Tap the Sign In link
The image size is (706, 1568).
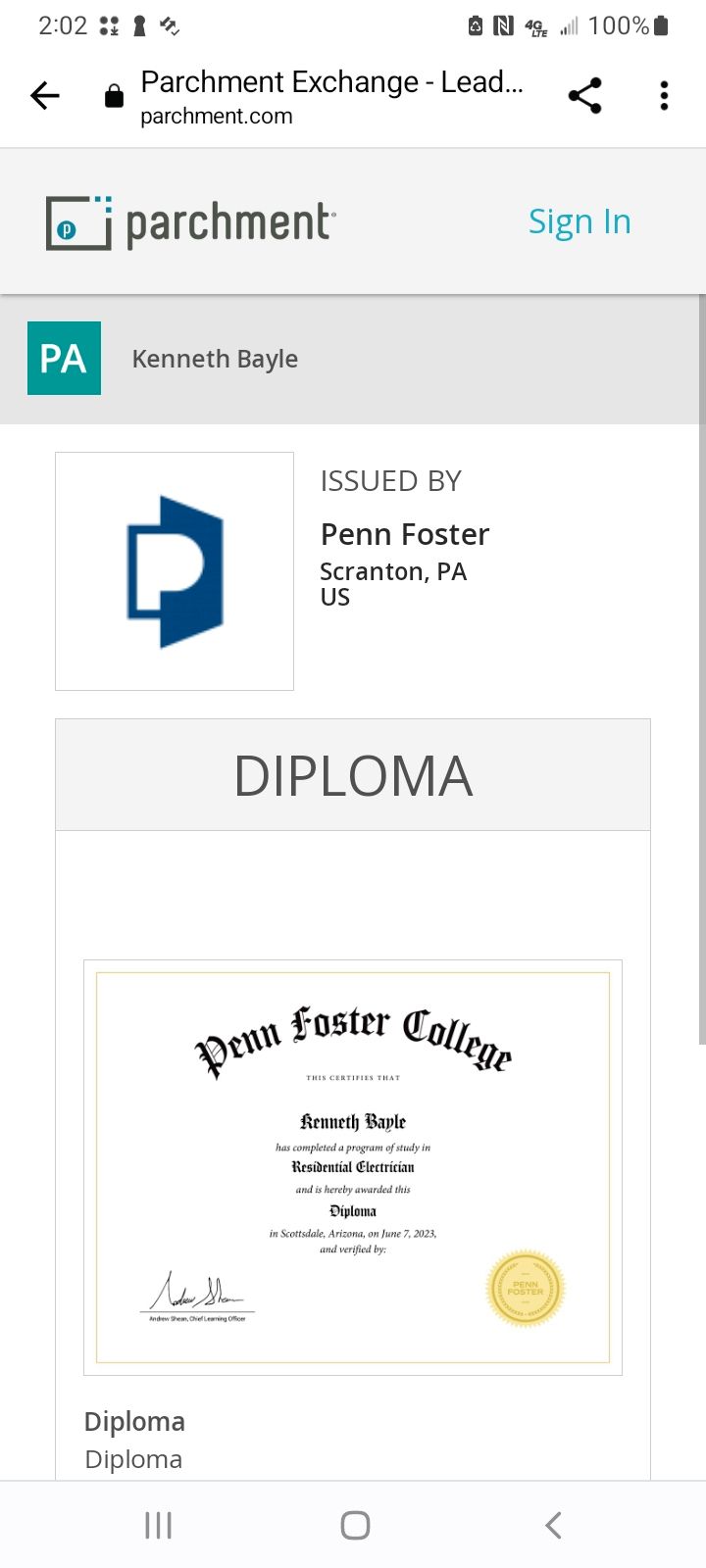pos(579,221)
